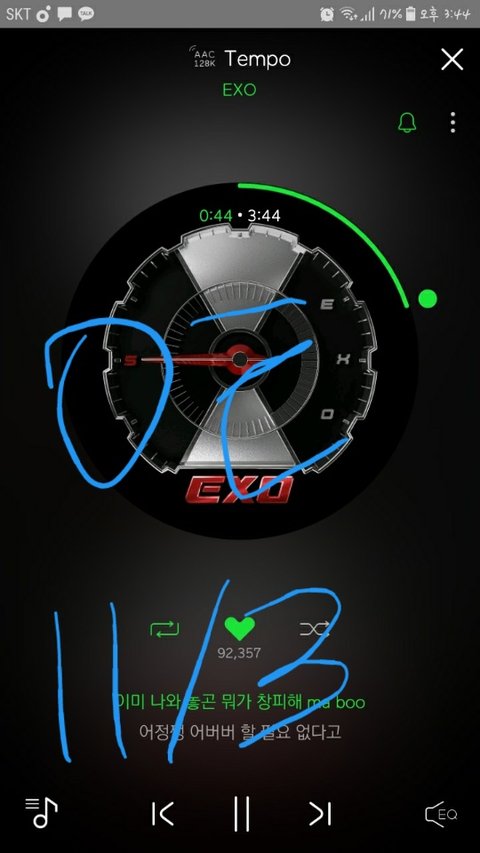The image size is (480, 853).
Task: Tap the green progress knob
Action: tap(427, 299)
